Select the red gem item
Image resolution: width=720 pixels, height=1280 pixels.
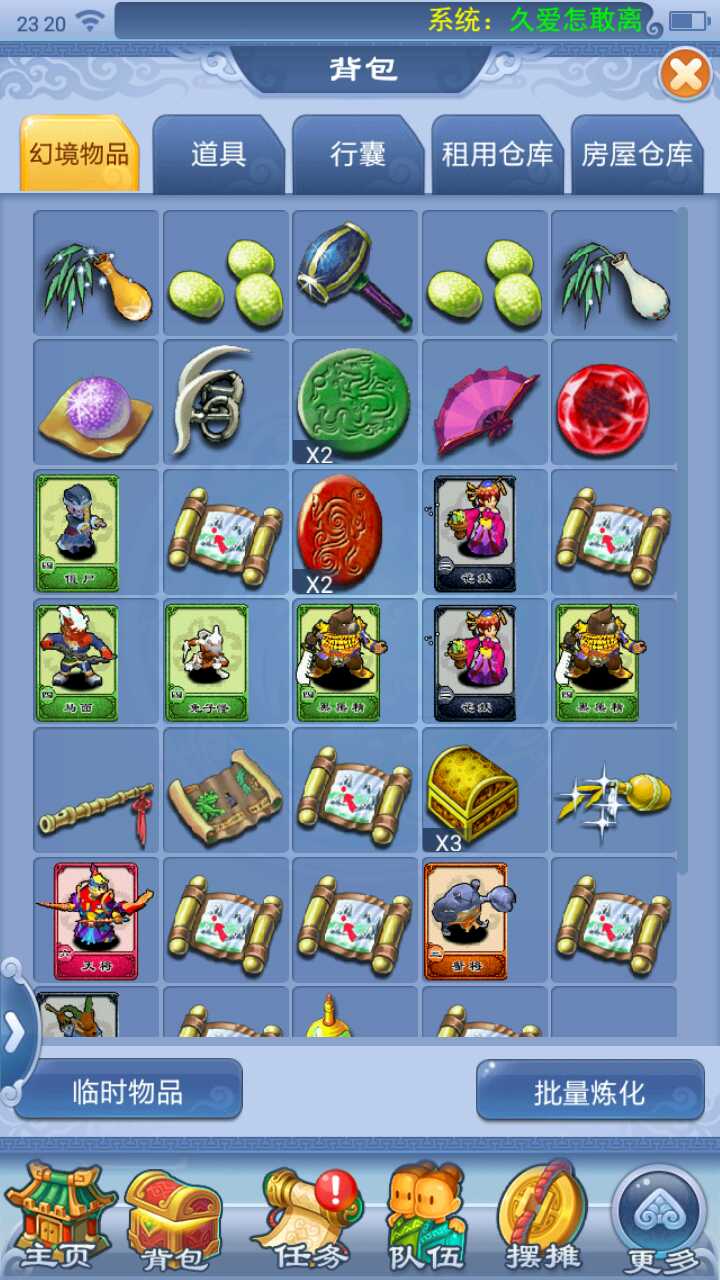click(x=613, y=403)
